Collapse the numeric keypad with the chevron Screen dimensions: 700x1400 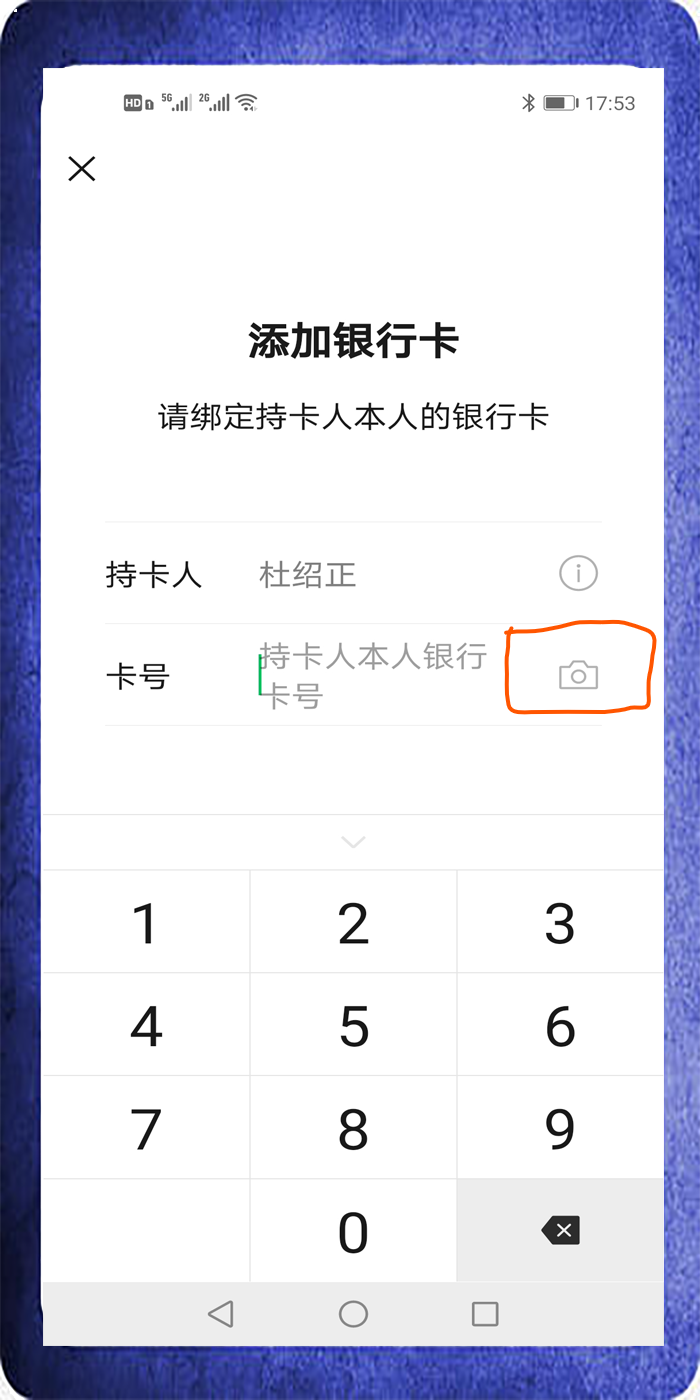[x=353, y=842]
